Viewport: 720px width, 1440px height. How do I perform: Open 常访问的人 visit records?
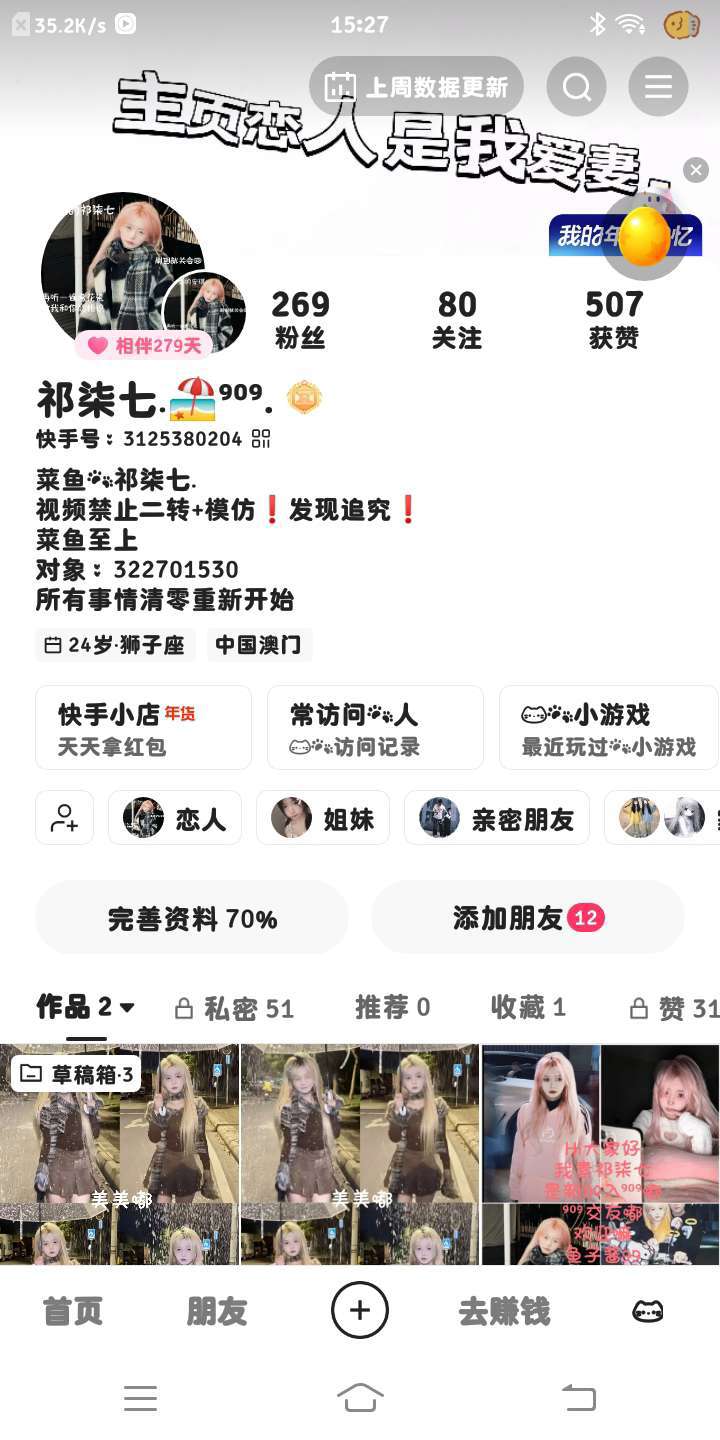point(375,728)
